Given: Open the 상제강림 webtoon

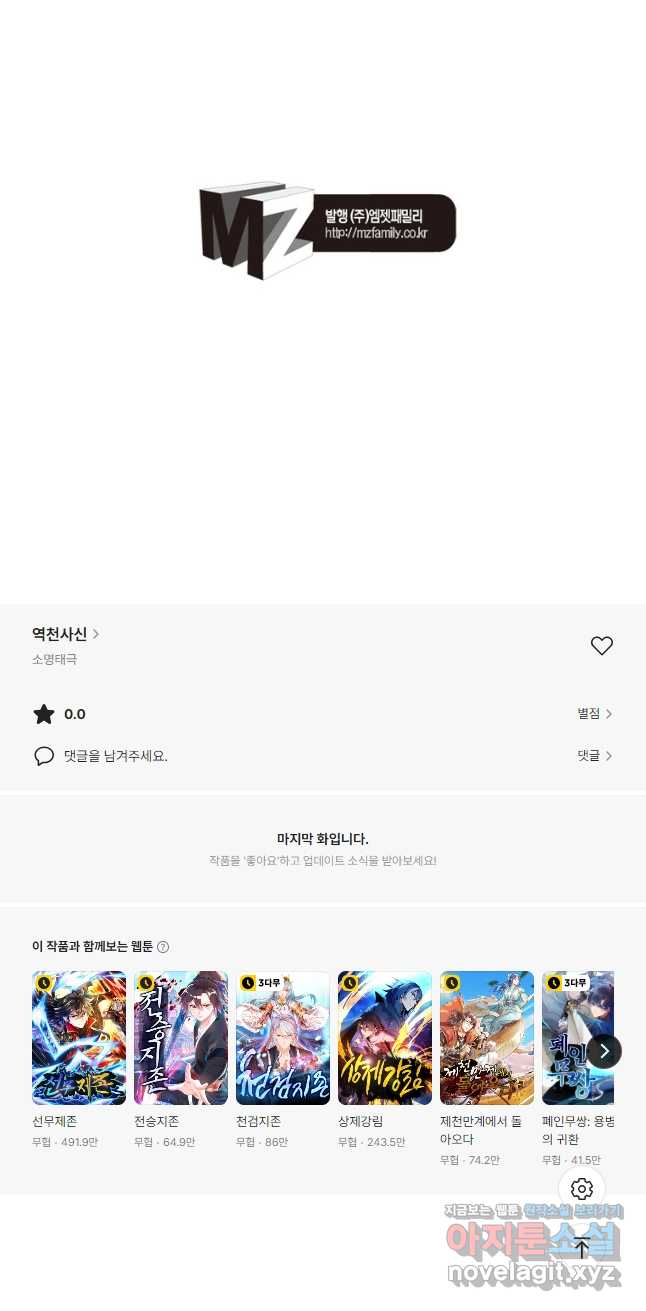Looking at the screenshot, I should point(385,1038).
